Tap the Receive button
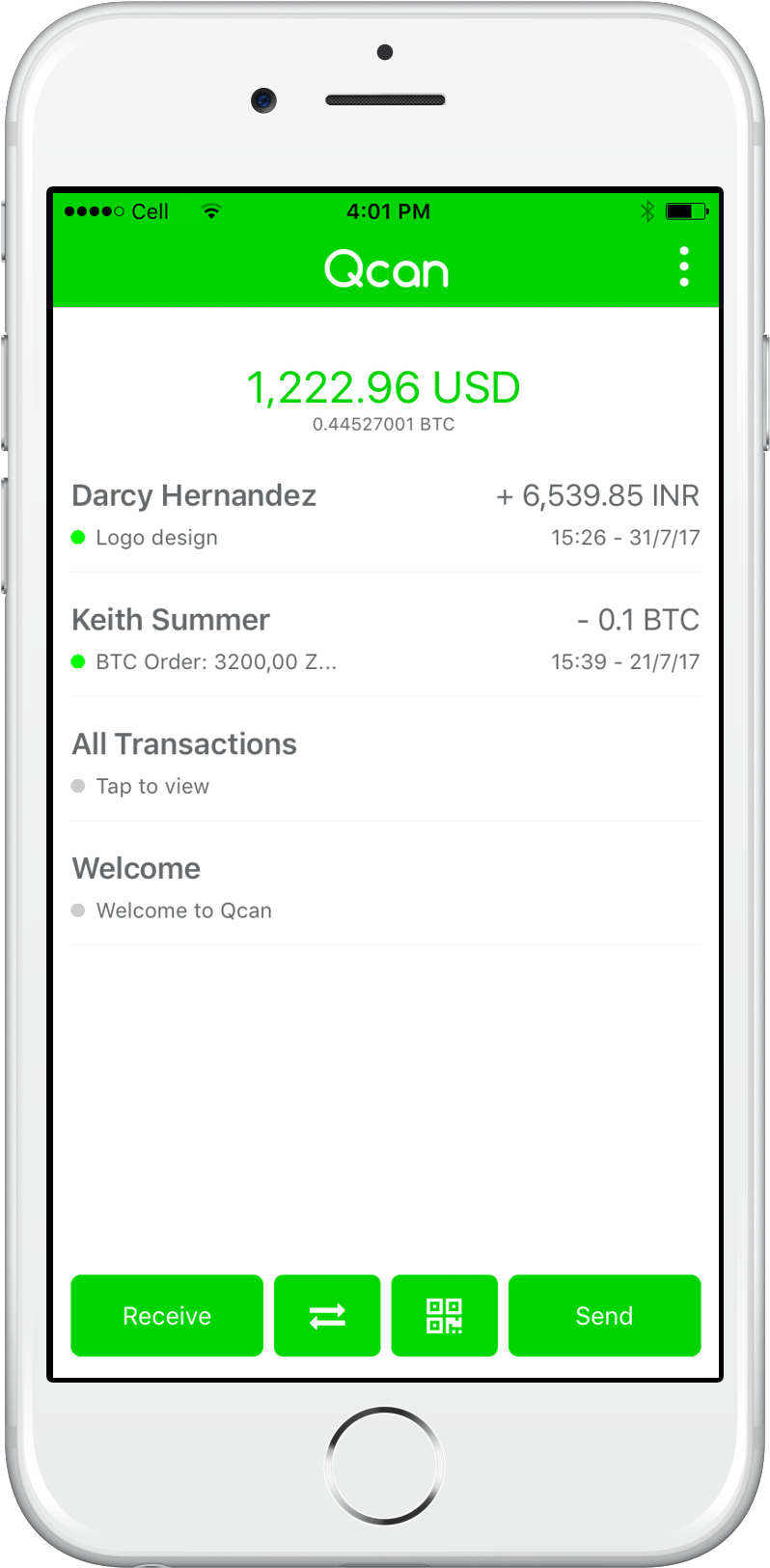Viewport: 770px width, 1568px height. pos(167,1315)
